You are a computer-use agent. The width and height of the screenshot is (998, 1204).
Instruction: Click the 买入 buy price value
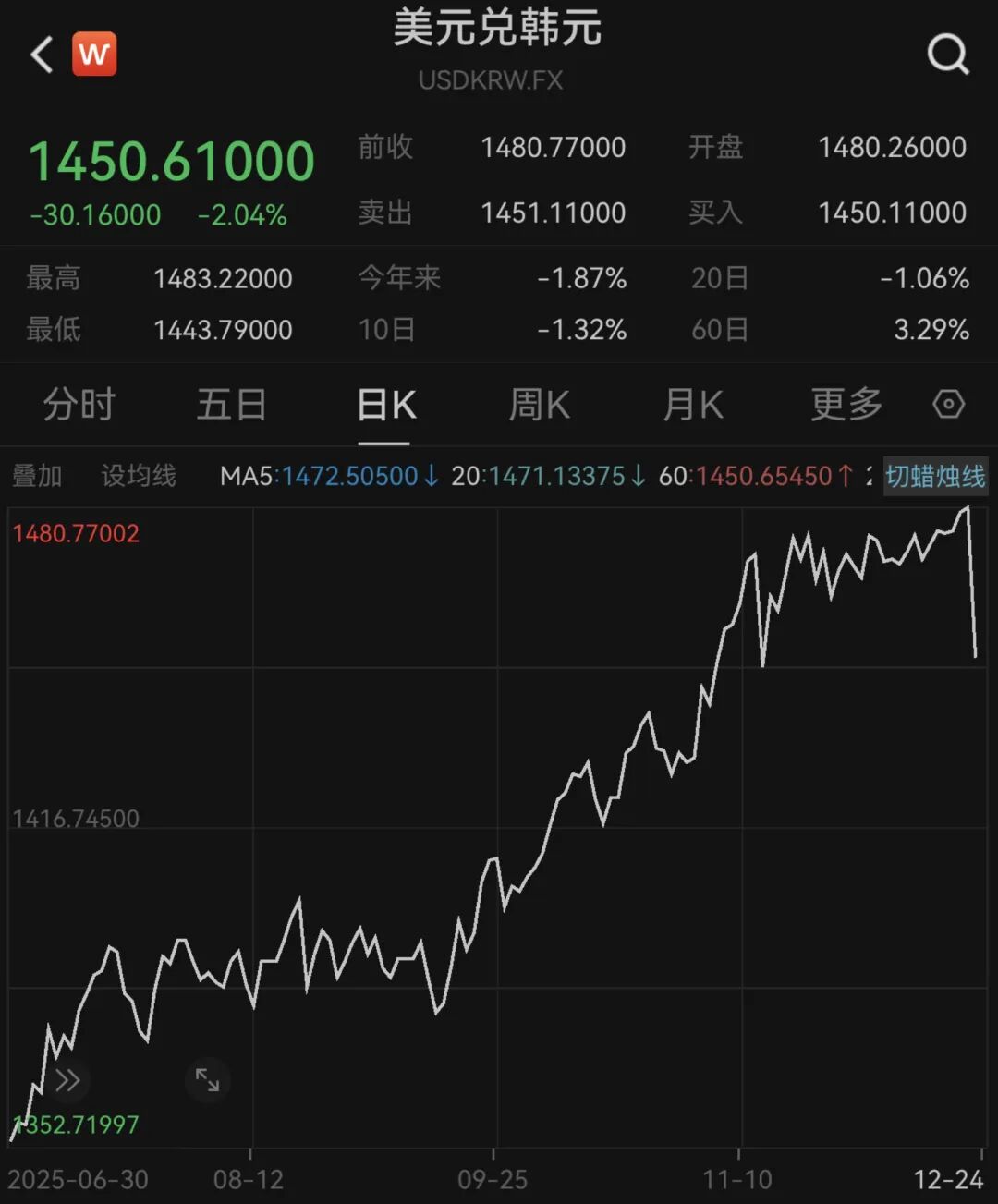tap(888, 212)
